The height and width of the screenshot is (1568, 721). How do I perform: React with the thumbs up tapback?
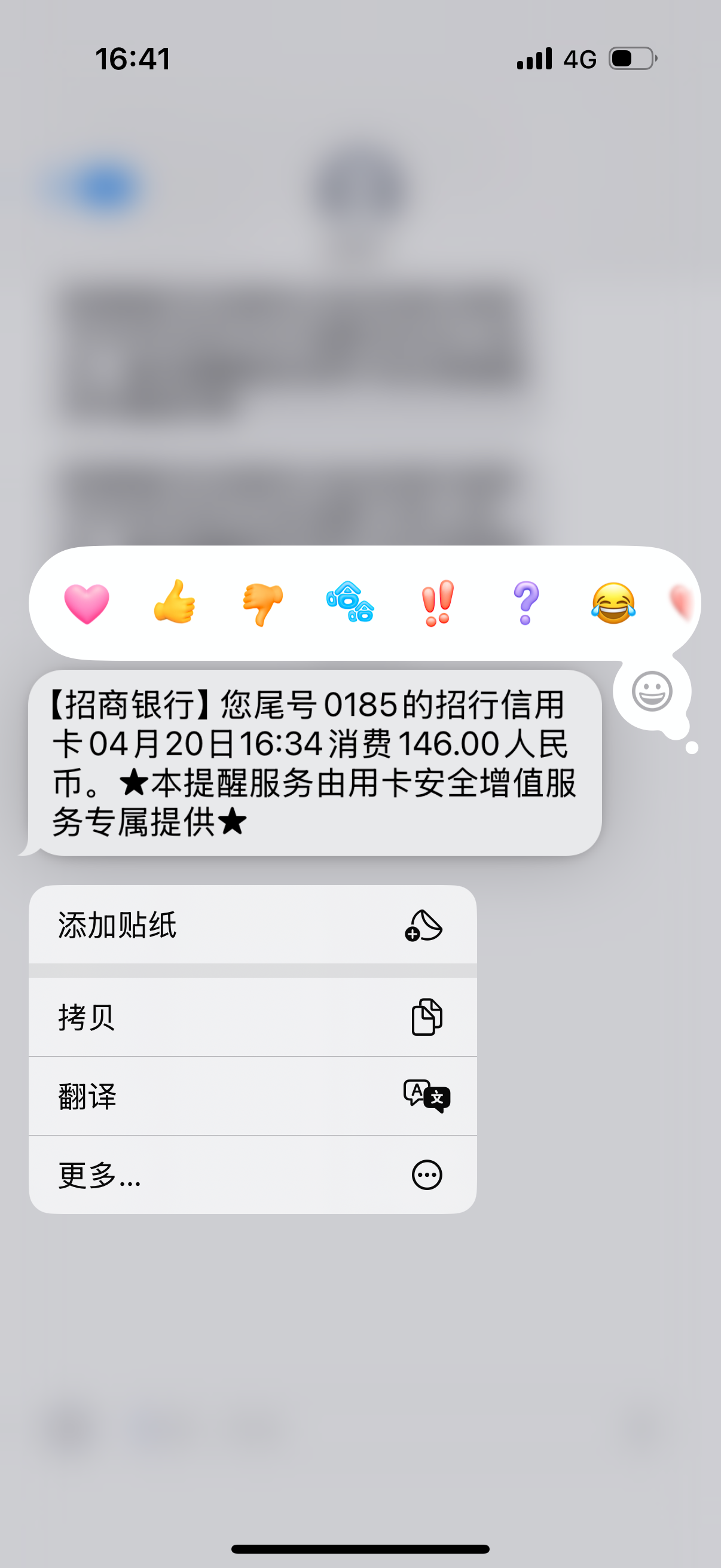click(175, 603)
